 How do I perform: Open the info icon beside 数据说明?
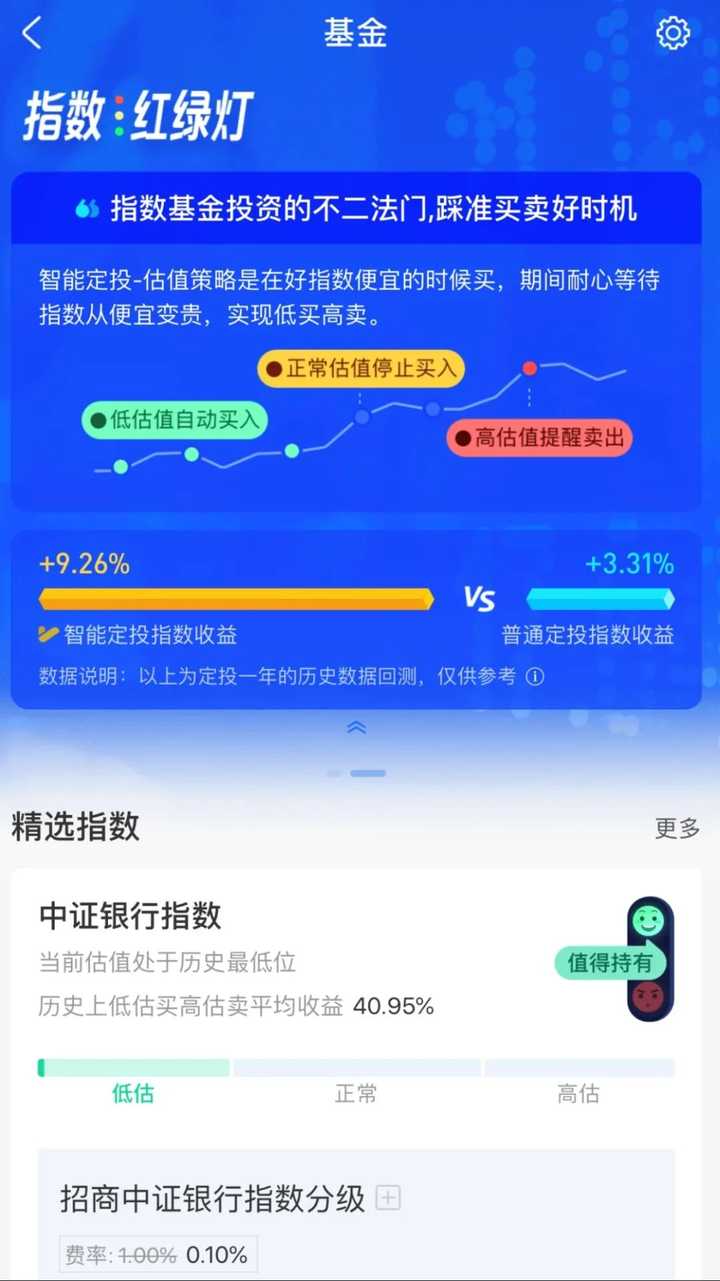tap(535, 677)
